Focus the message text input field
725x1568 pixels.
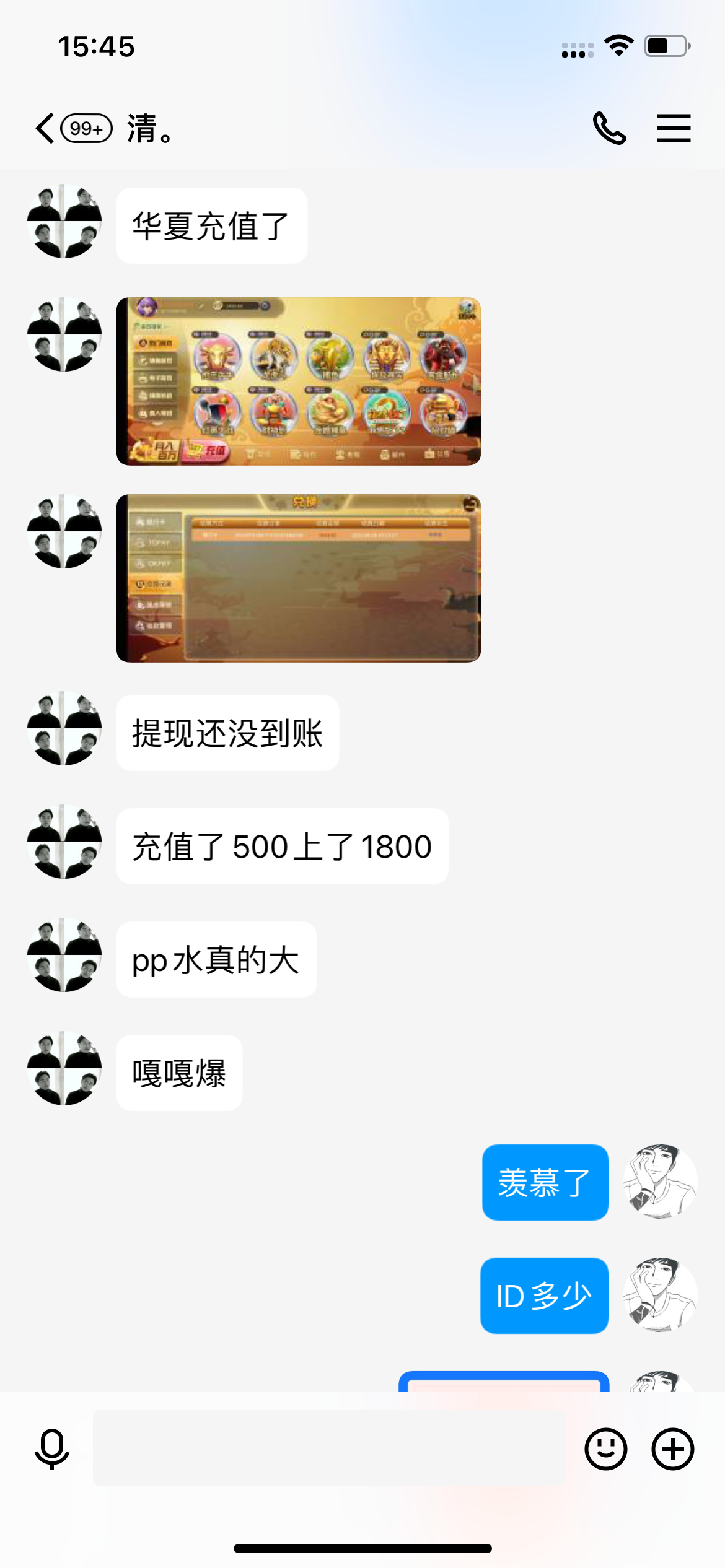[x=328, y=1448]
